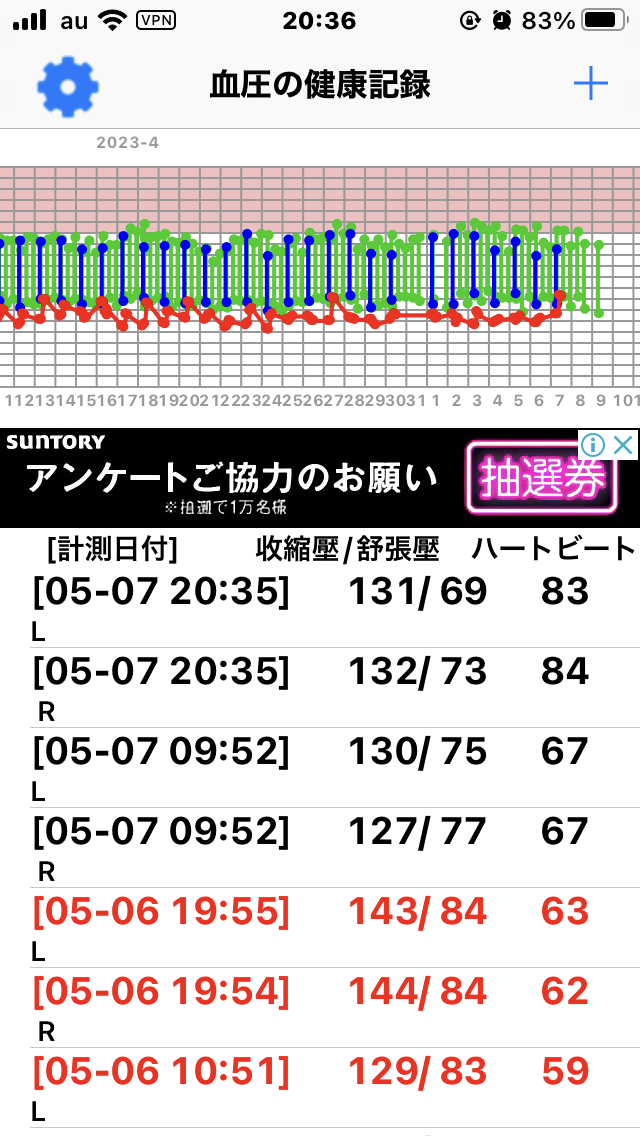The height and width of the screenshot is (1136, 640).
Task: Open the 05-06 19:55 record 143/84
Action: 335,927
